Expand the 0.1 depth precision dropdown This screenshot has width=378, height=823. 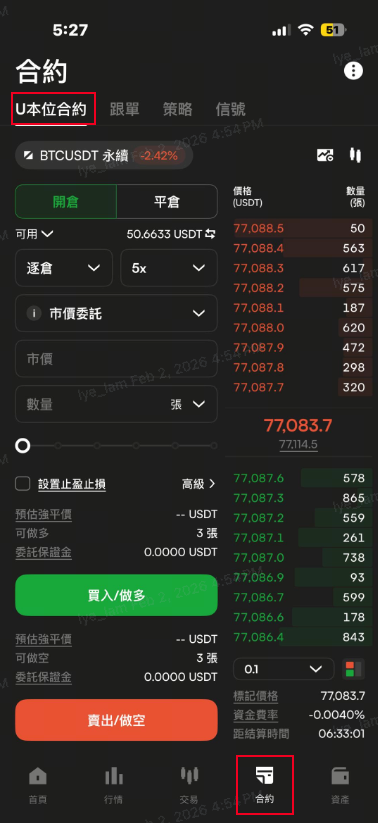[284, 669]
